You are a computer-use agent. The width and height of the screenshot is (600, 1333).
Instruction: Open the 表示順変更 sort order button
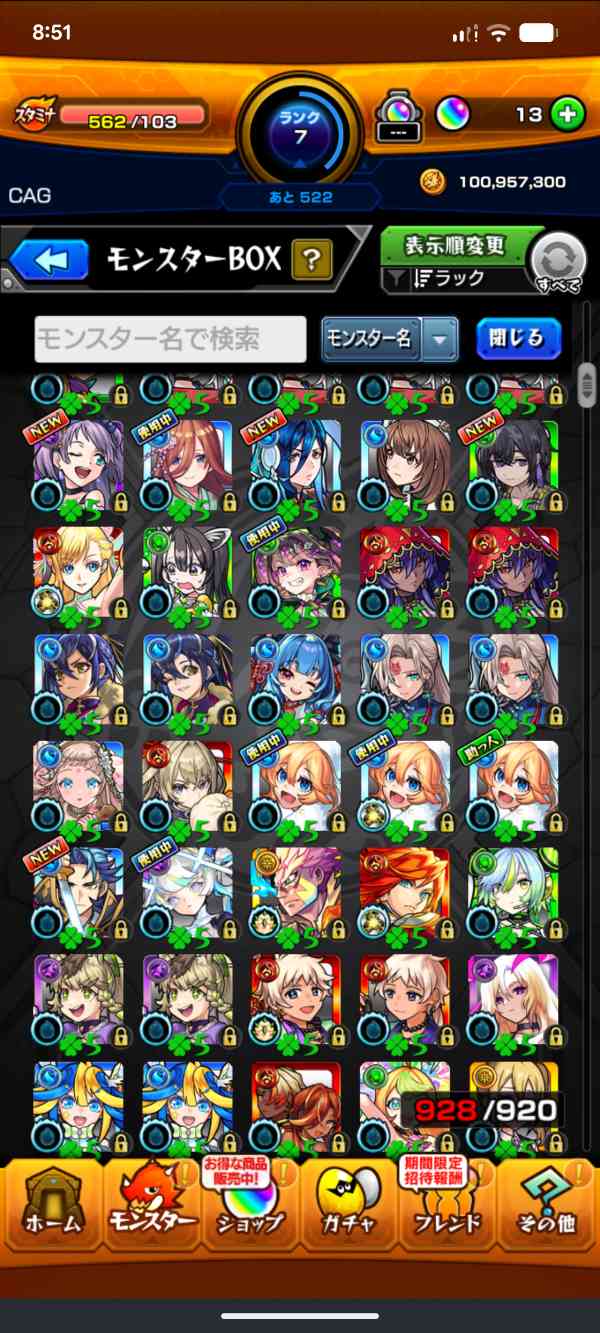coord(454,245)
